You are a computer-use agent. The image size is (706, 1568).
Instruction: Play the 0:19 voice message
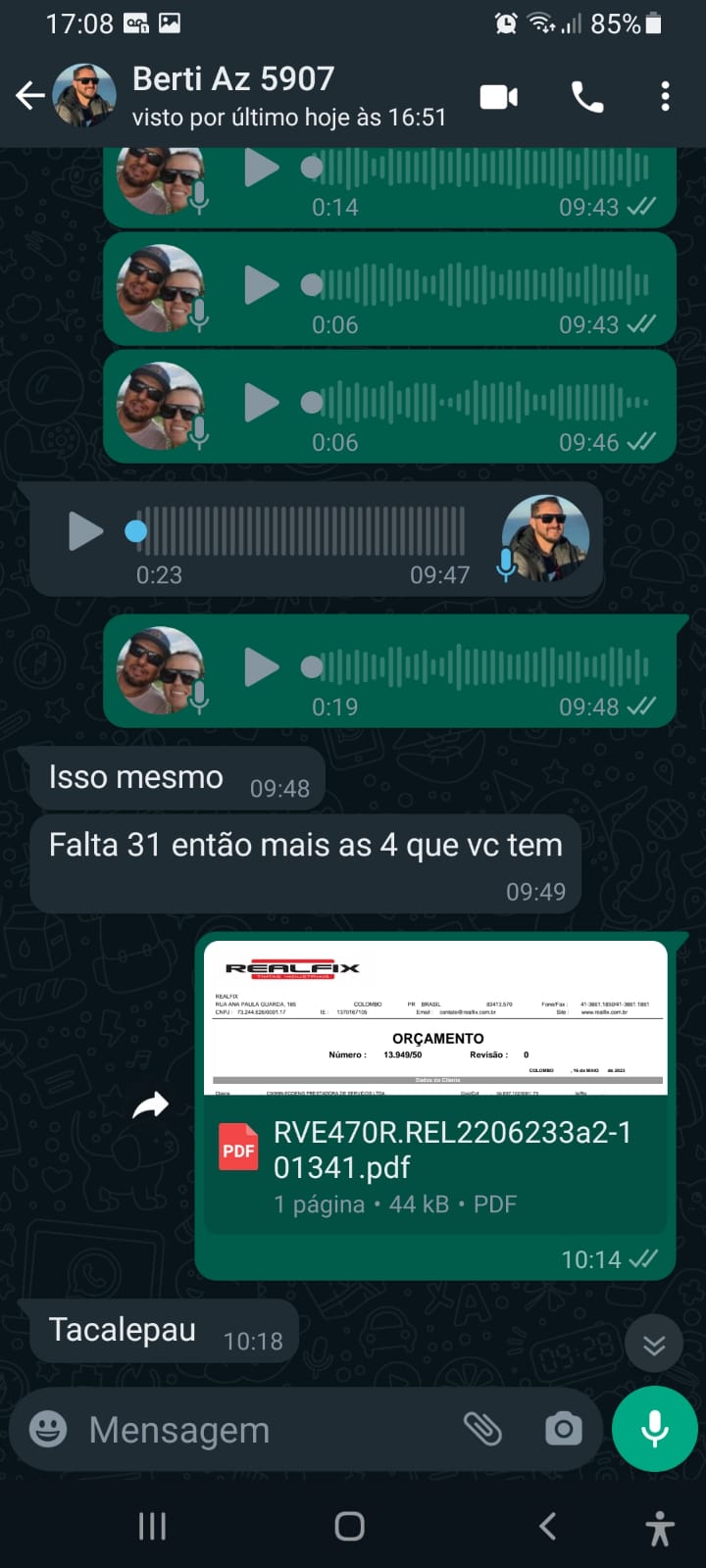(x=261, y=667)
